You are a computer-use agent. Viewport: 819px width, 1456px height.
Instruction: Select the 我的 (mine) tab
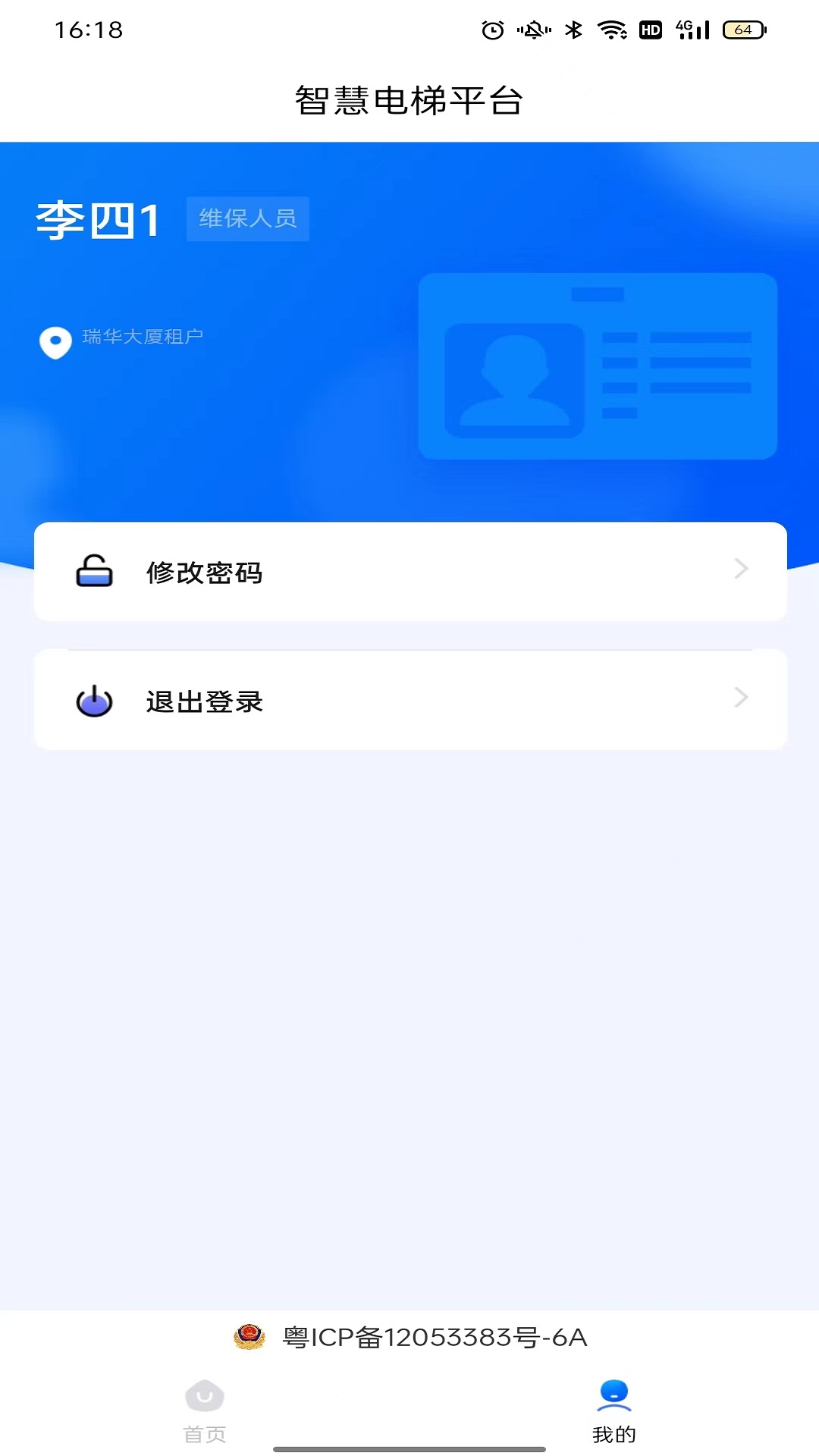pyautogui.click(x=613, y=1412)
